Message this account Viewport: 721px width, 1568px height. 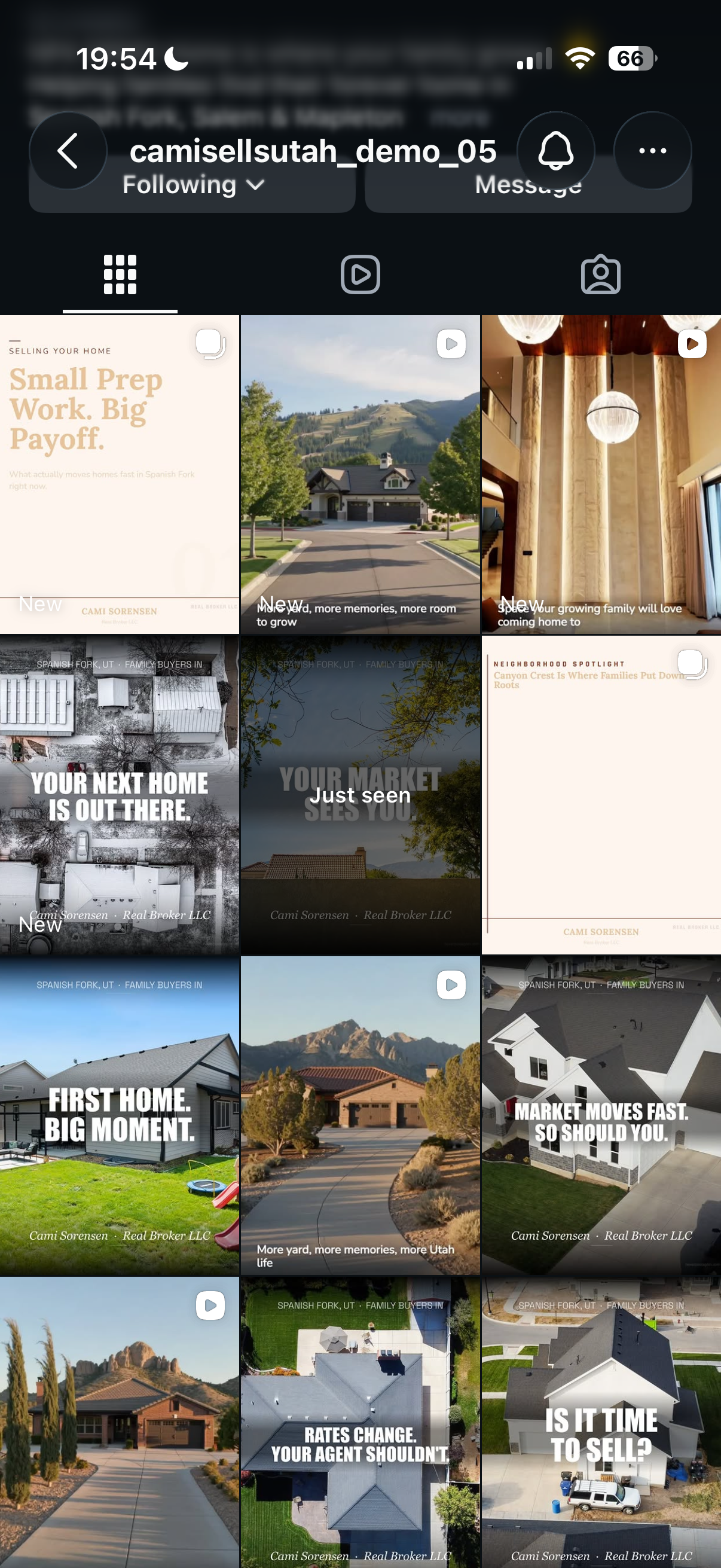point(528,184)
